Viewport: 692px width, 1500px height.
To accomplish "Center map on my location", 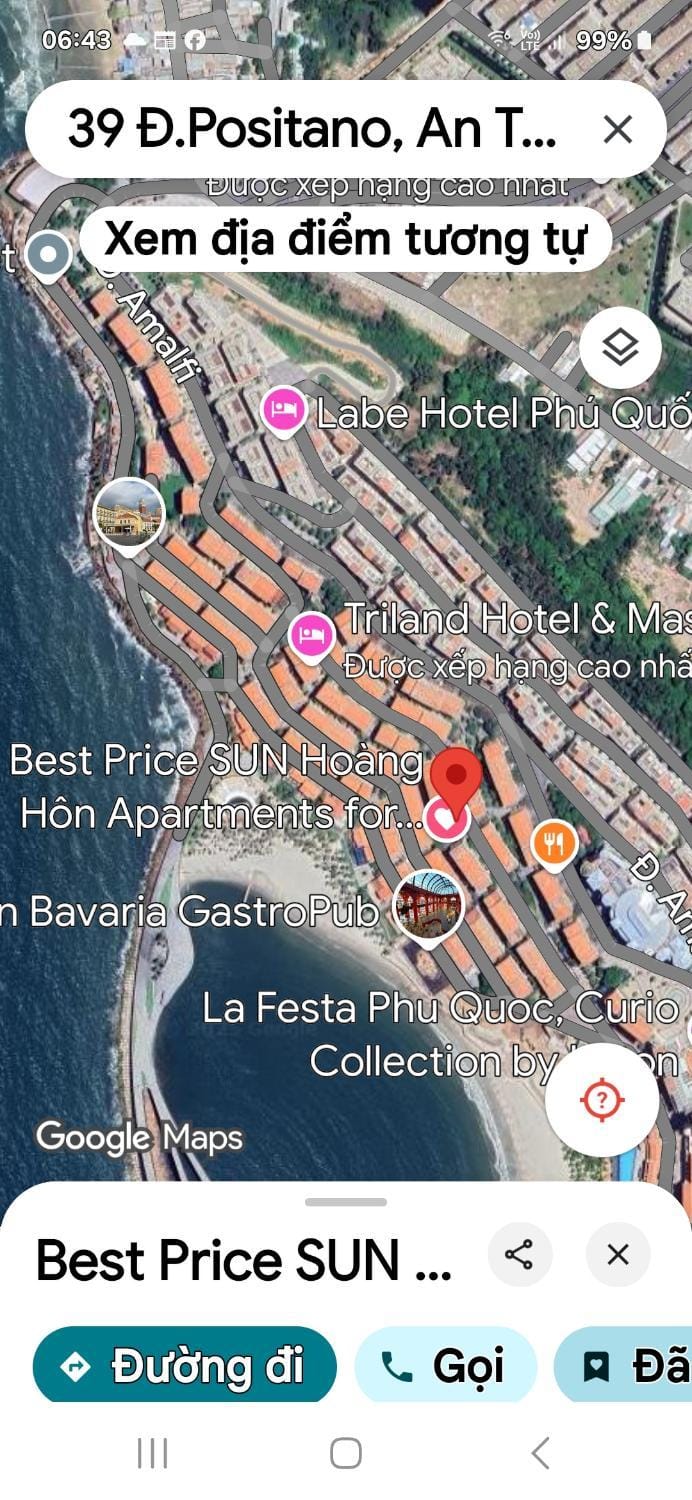I will tap(601, 1101).
